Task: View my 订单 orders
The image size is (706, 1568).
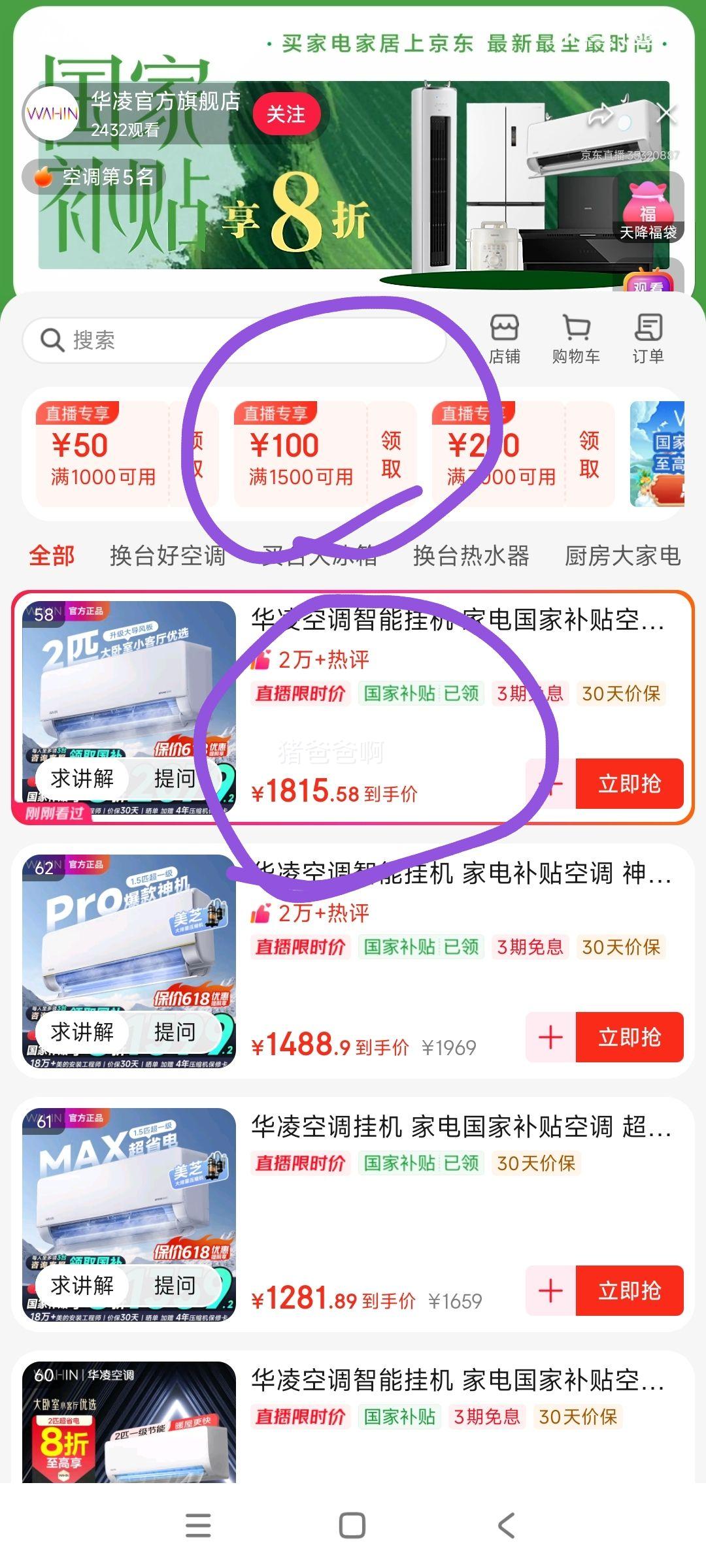Action: [648, 339]
